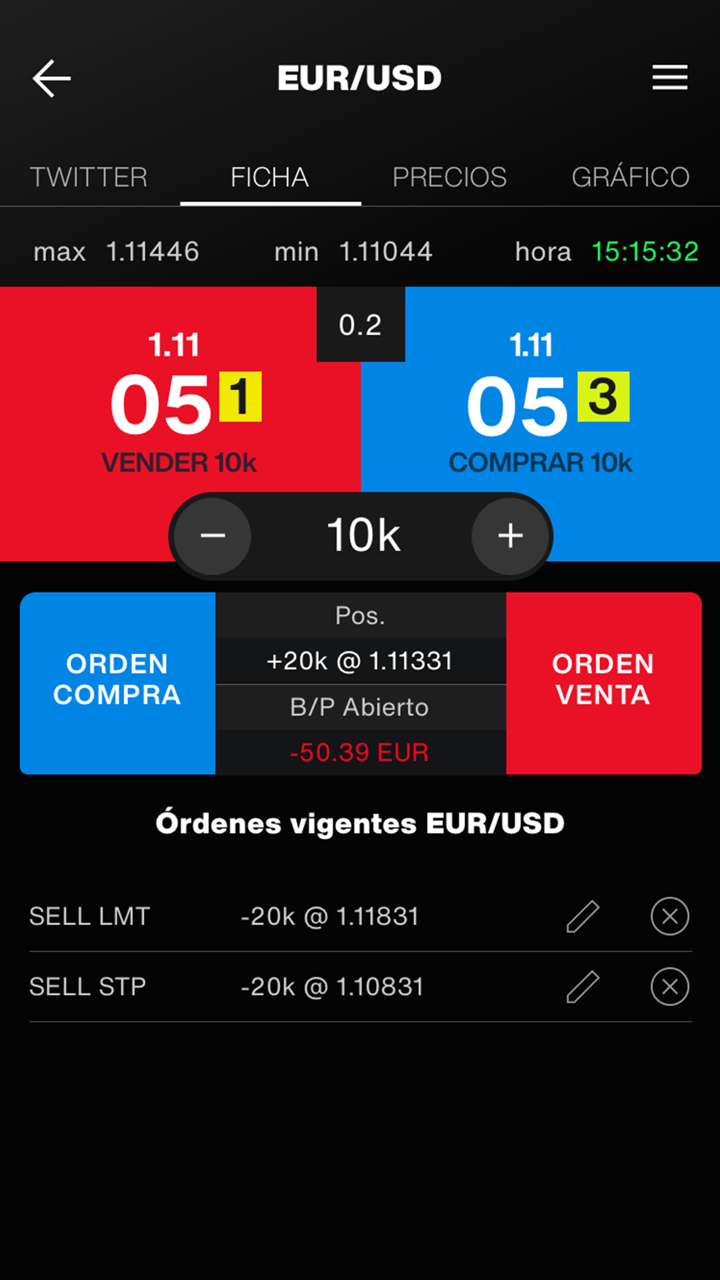Edit the SELL STP order
The width and height of the screenshot is (720, 1280).
[582, 987]
